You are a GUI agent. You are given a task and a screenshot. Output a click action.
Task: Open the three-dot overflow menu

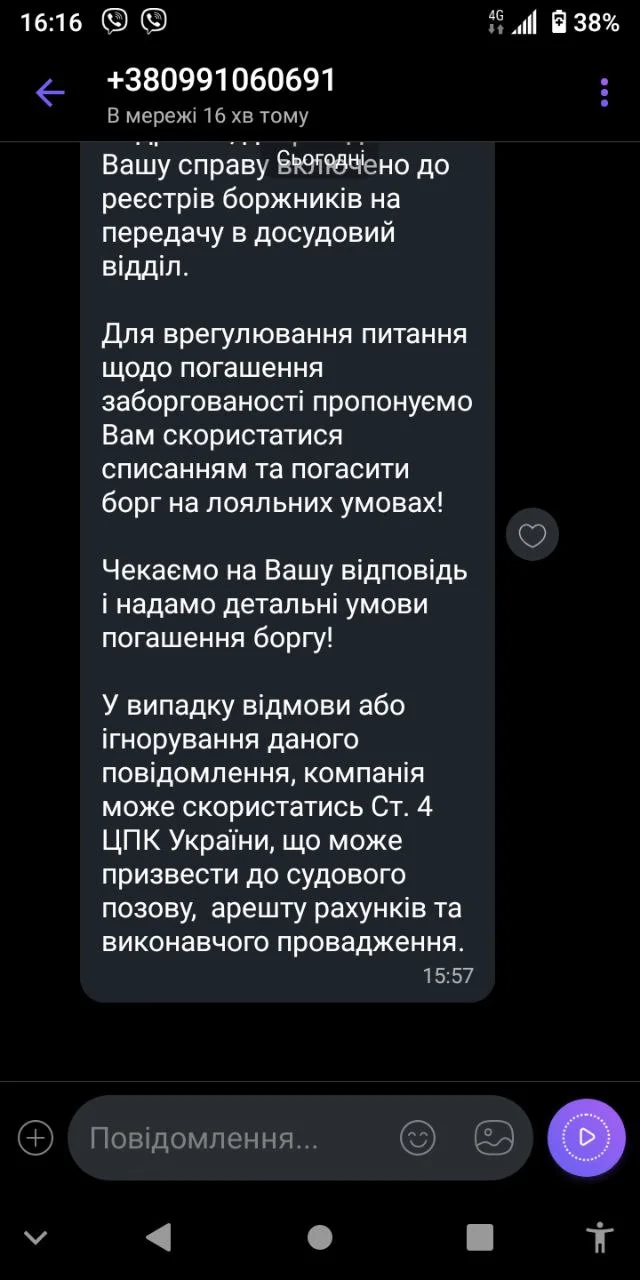point(604,93)
